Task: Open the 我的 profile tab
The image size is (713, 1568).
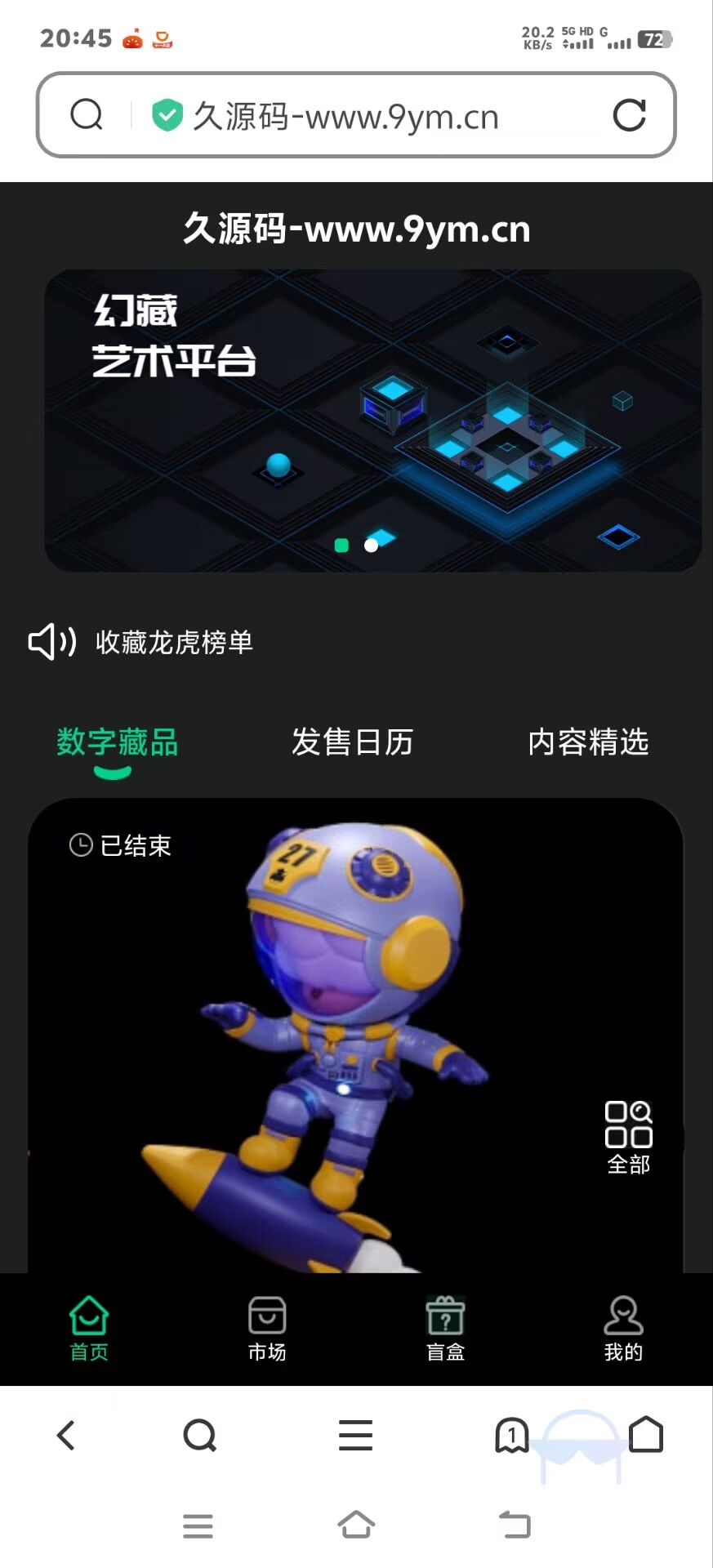Action: [623, 1330]
